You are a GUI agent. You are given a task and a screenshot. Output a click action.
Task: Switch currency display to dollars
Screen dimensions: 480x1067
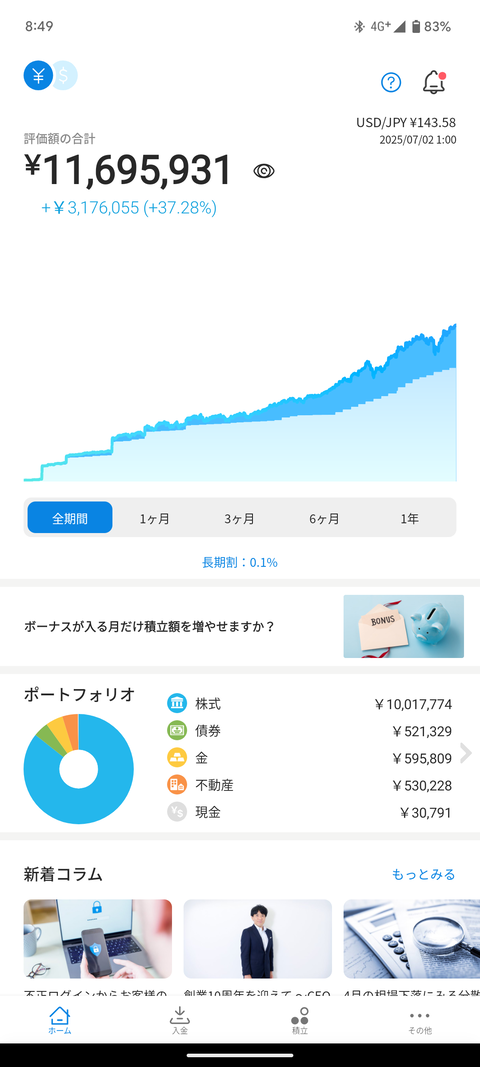pyautogui.click(x=65, y=76)
